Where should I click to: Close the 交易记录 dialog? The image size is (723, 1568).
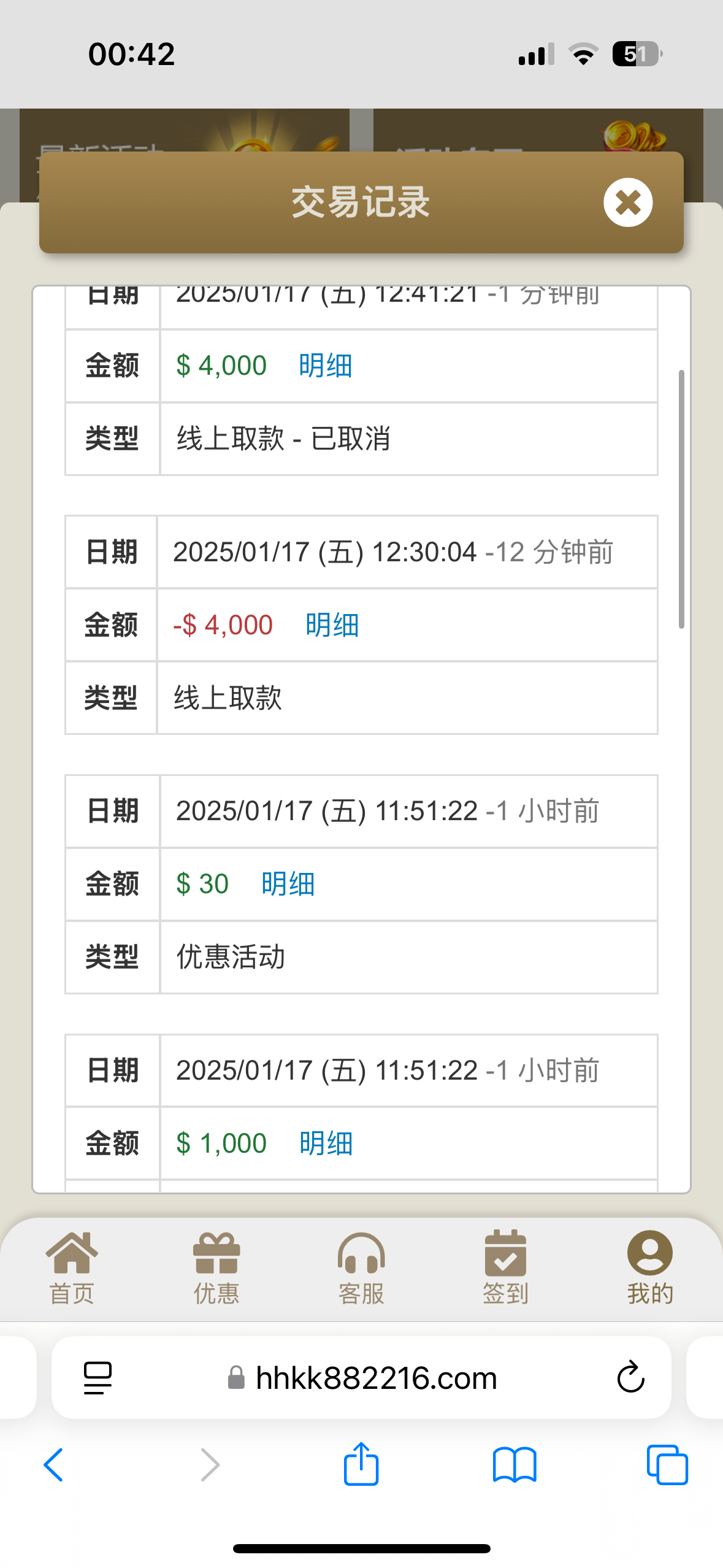coord(627,202)
